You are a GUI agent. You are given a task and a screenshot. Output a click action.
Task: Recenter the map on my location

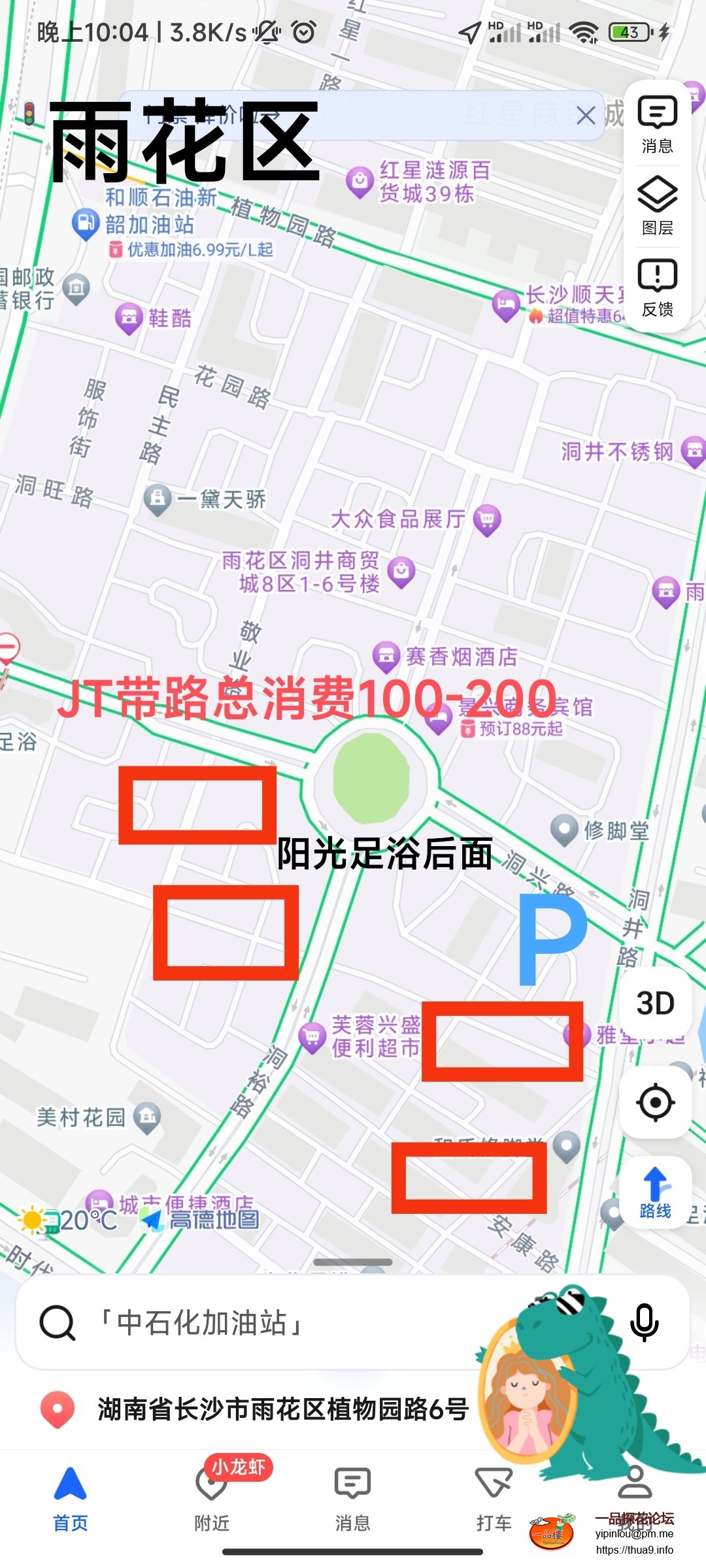(x=655, y=1103)
